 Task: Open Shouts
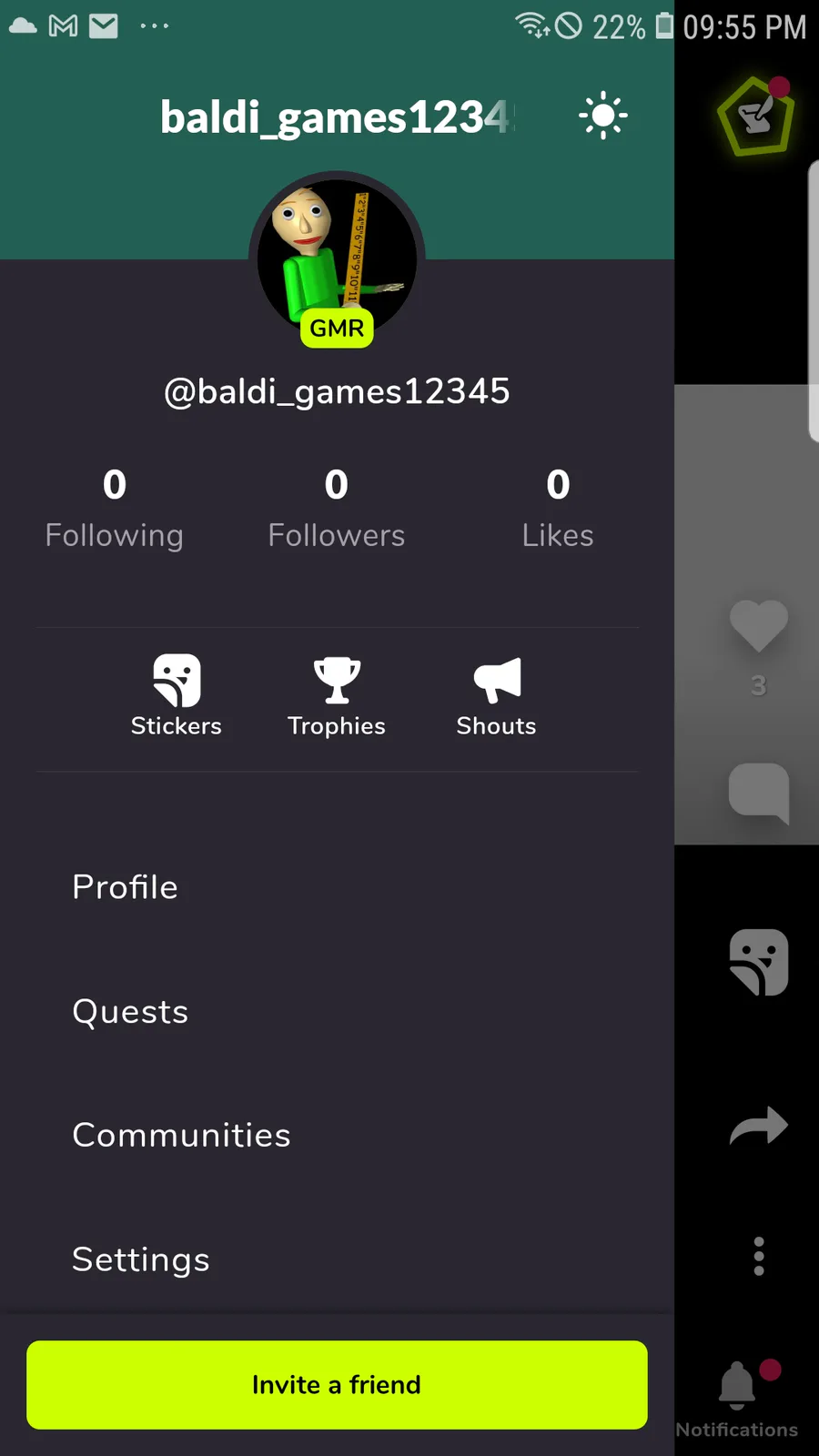[x=496, y=696]
